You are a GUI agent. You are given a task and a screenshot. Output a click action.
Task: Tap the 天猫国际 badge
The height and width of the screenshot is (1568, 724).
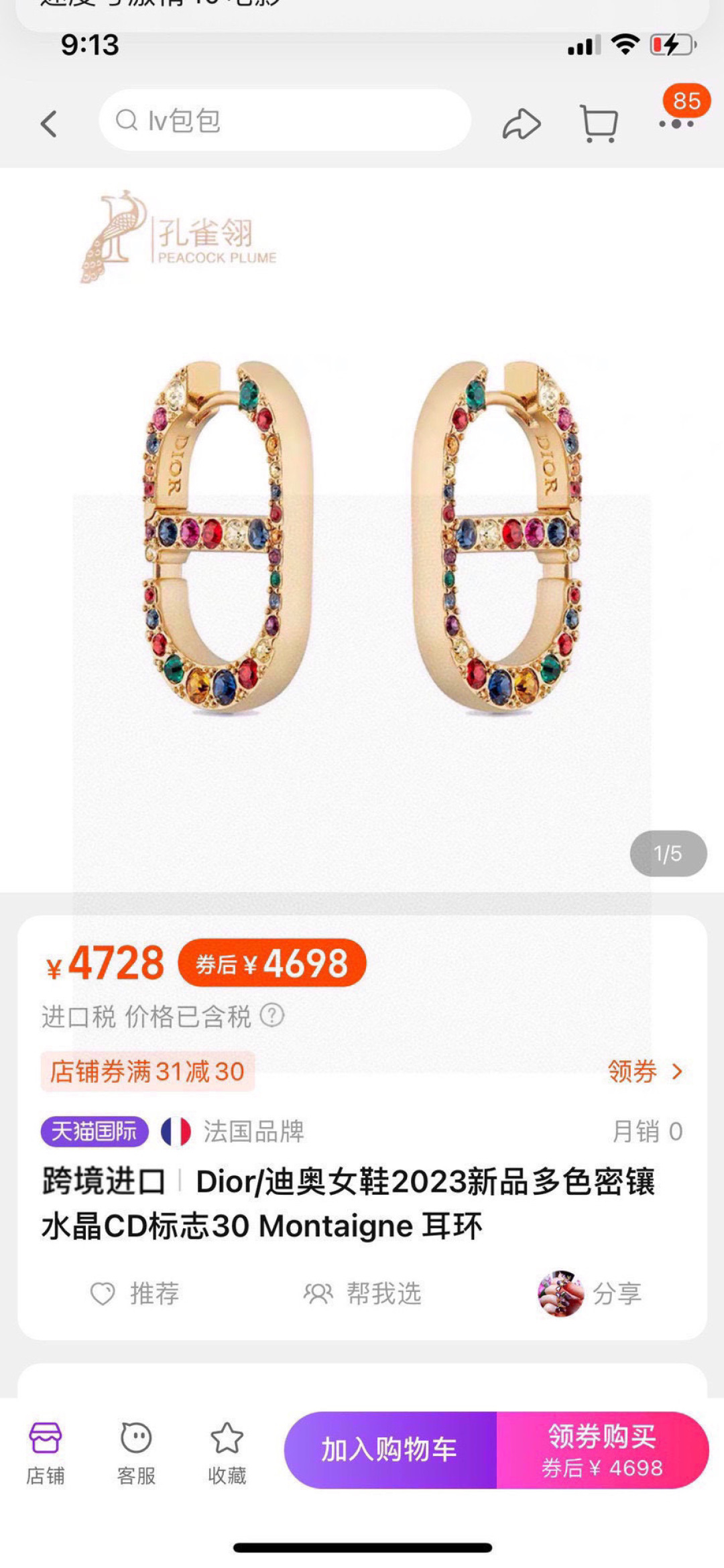click(94, 1130)
